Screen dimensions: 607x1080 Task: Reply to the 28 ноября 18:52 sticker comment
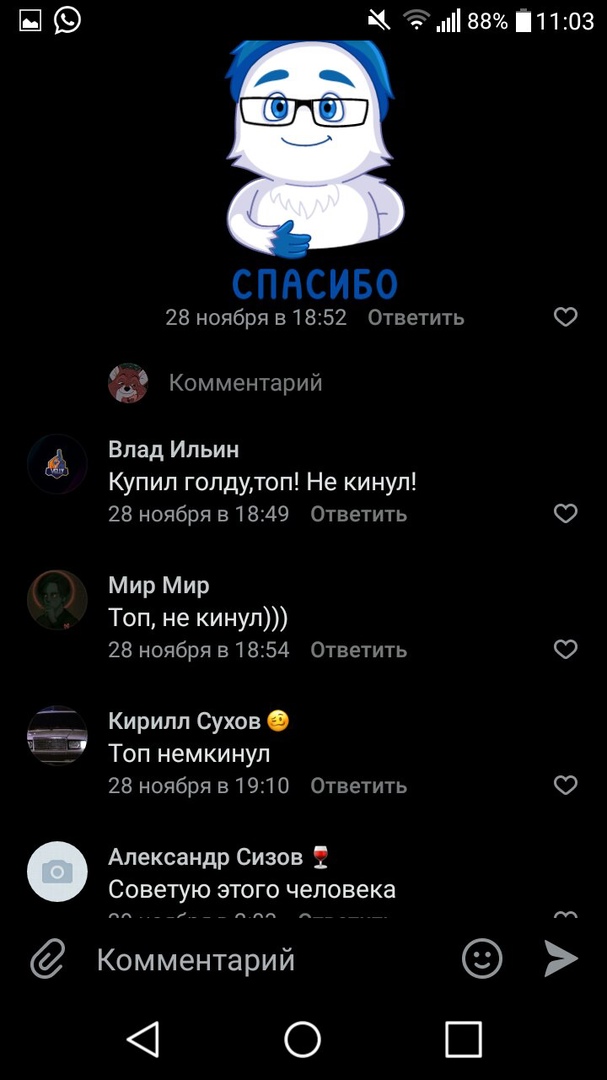(415, 317)
